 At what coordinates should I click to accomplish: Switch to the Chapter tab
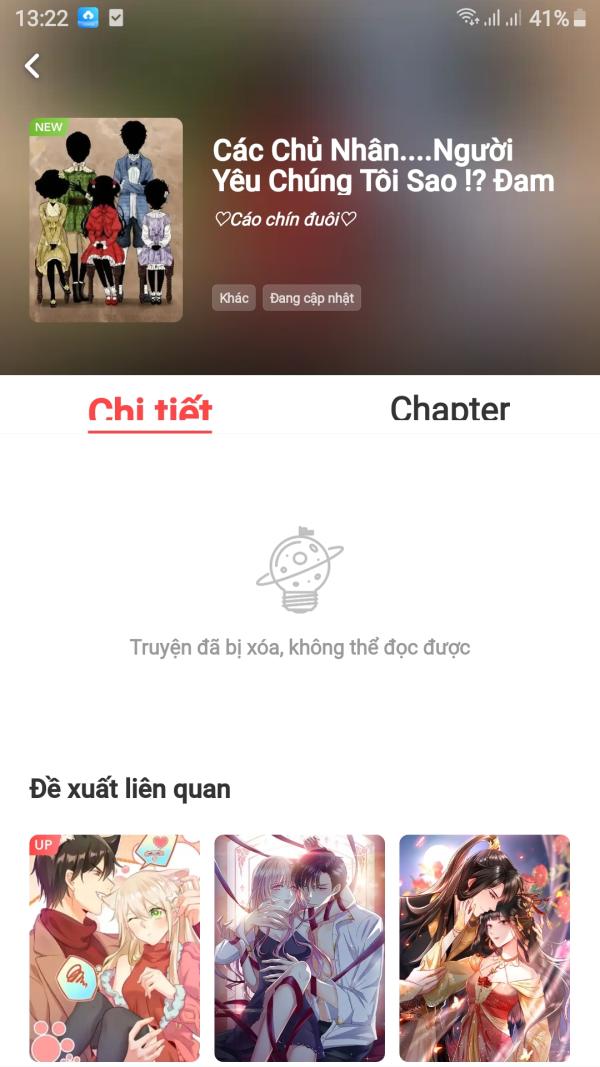[x=450, y=409]
